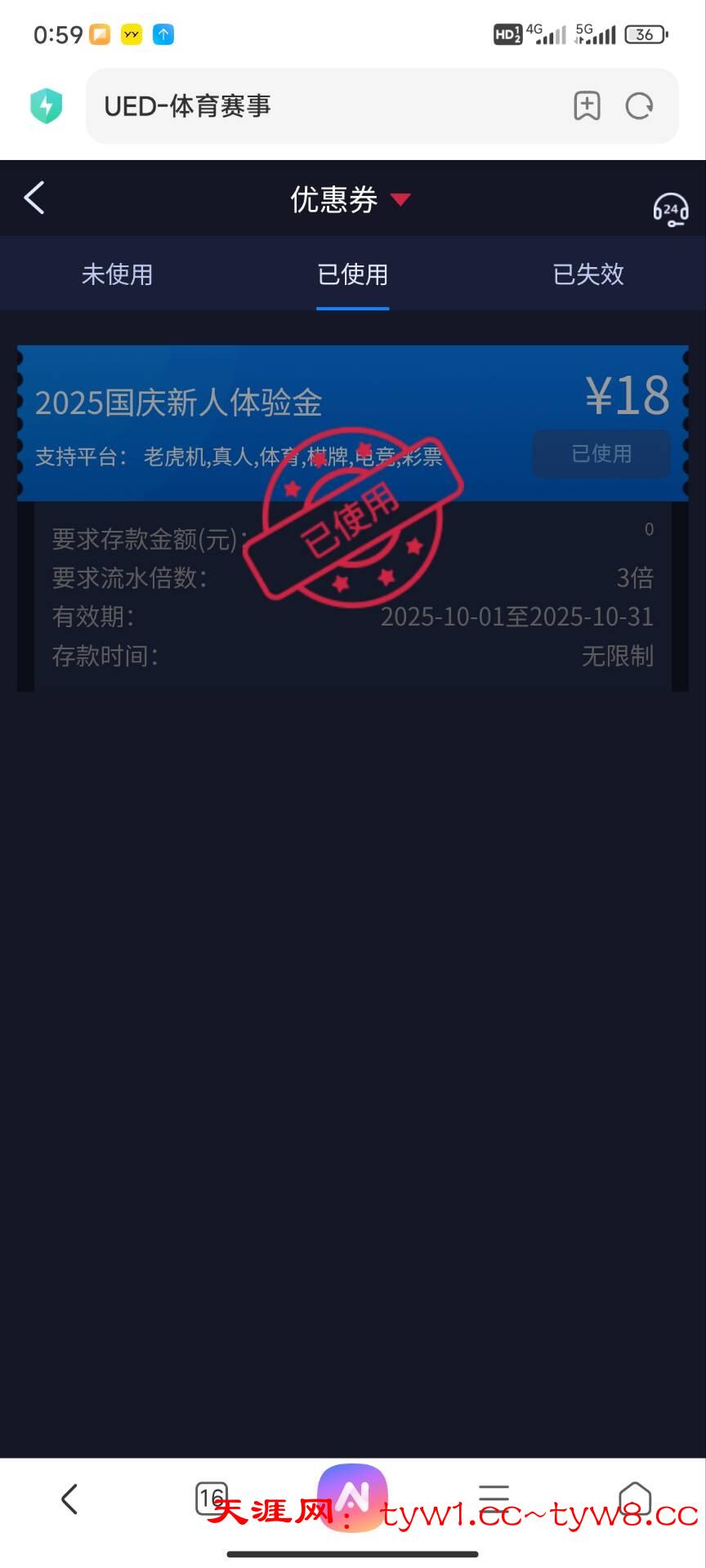The image size is (706, 1568).
Task: Open 24-hour customer service headset
Action: click(670, 209)
